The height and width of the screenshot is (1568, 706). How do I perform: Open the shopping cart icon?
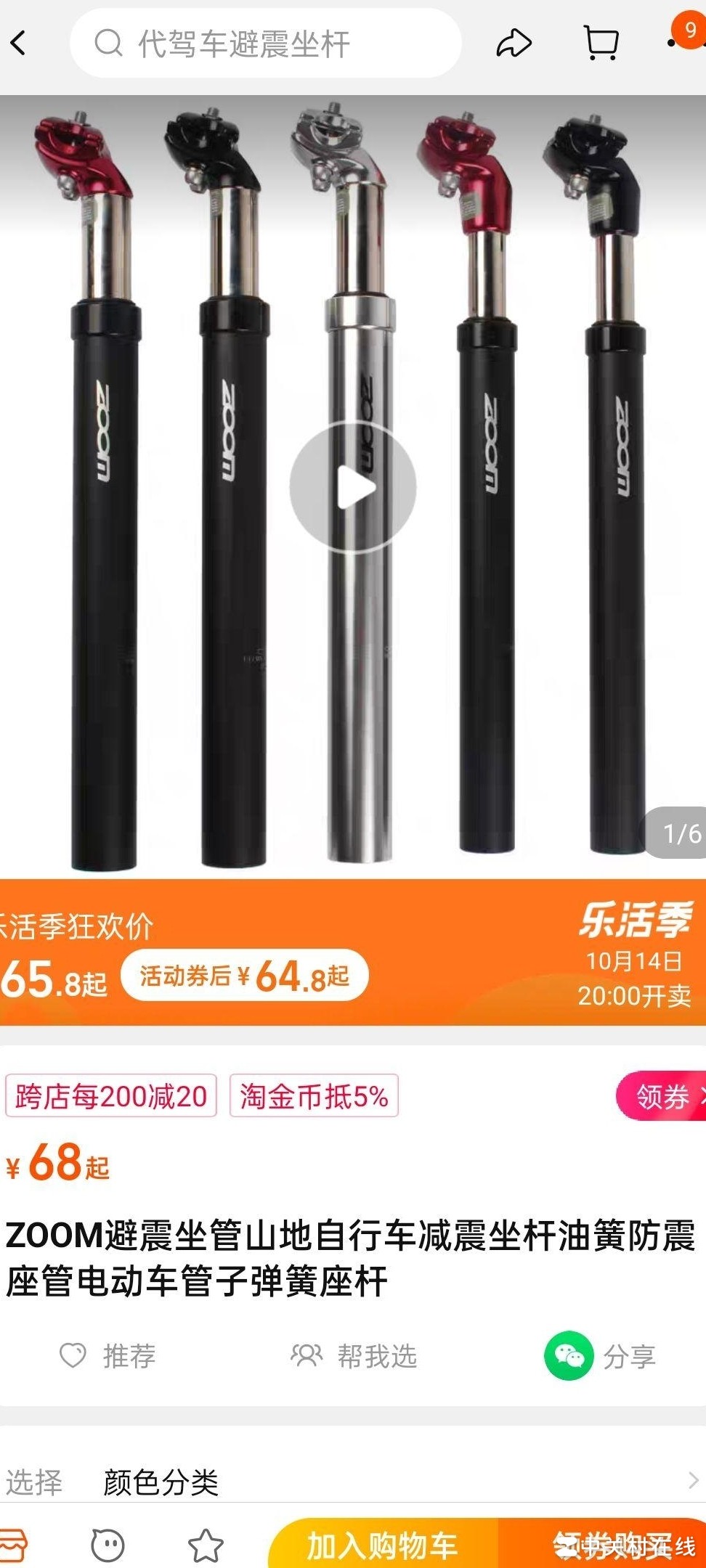[601, 42]
